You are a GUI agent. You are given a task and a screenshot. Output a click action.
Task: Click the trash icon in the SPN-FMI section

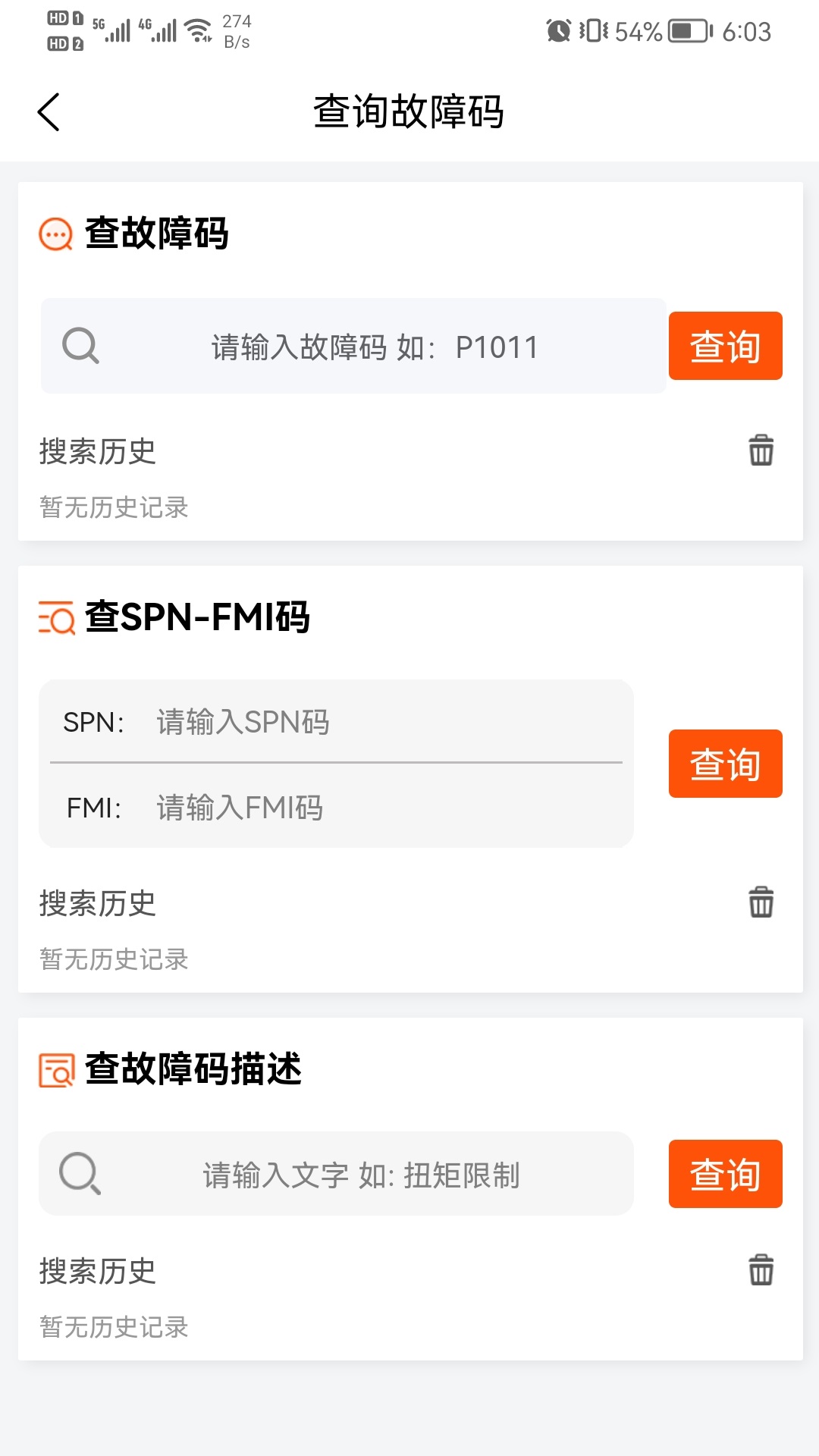click(x=761, y=902)
